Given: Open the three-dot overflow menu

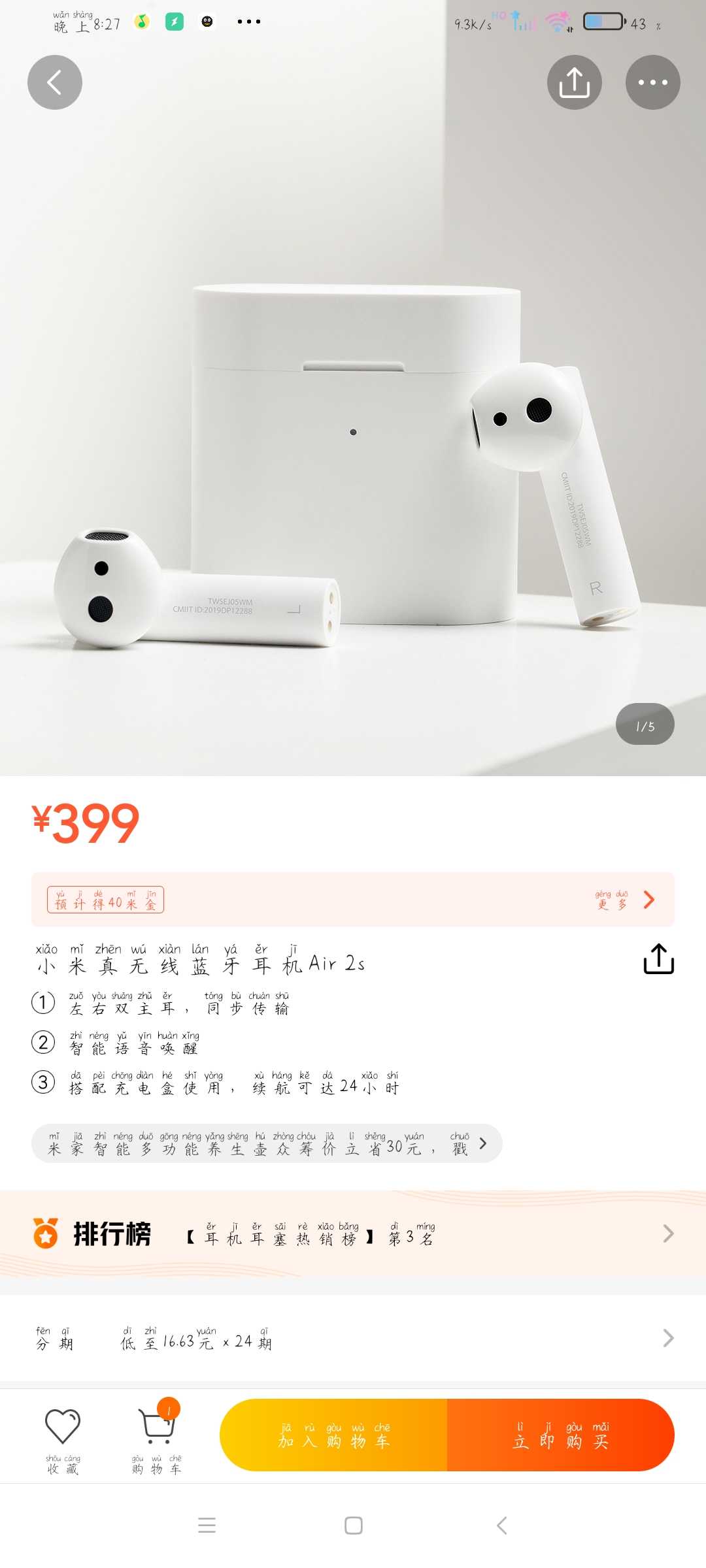Looking at the screenshot, I should click(x=653, y=82).
